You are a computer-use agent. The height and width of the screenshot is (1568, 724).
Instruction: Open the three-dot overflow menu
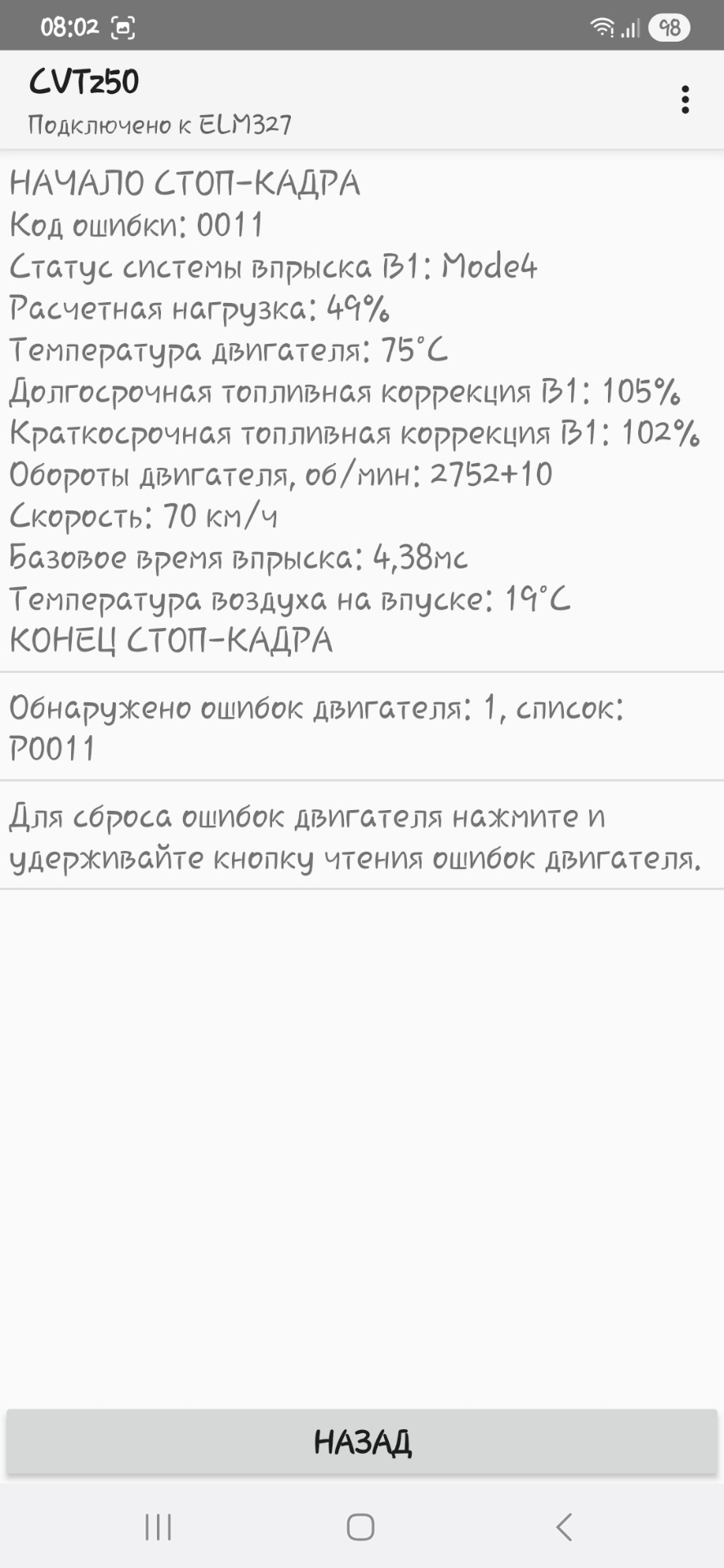click(x=685, y=100)
